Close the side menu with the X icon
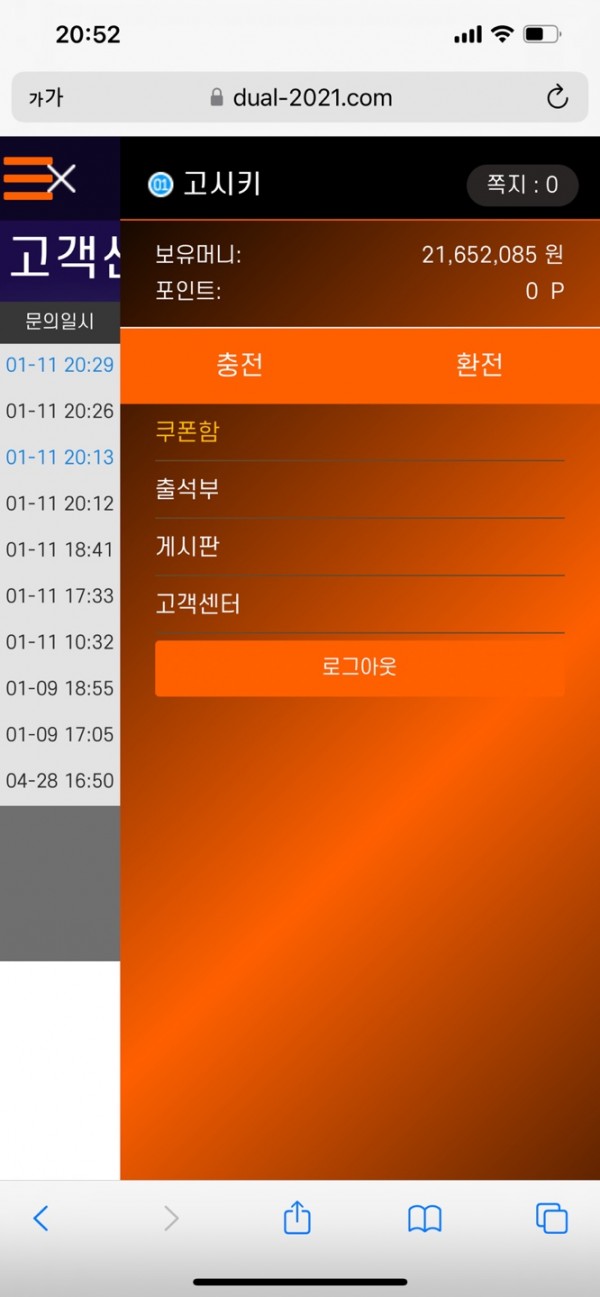The height and width of the screenshot is (1297, 600). pyautogui.click(x=61, y=180)
